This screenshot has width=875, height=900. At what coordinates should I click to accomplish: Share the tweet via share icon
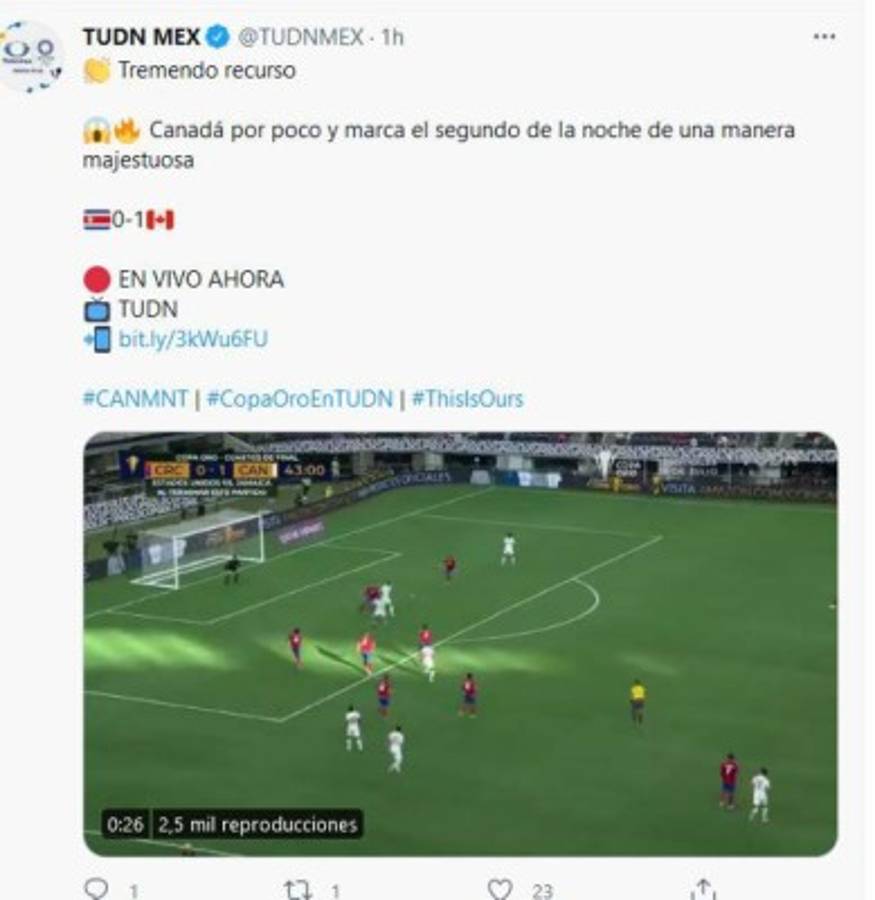point(703,888)
